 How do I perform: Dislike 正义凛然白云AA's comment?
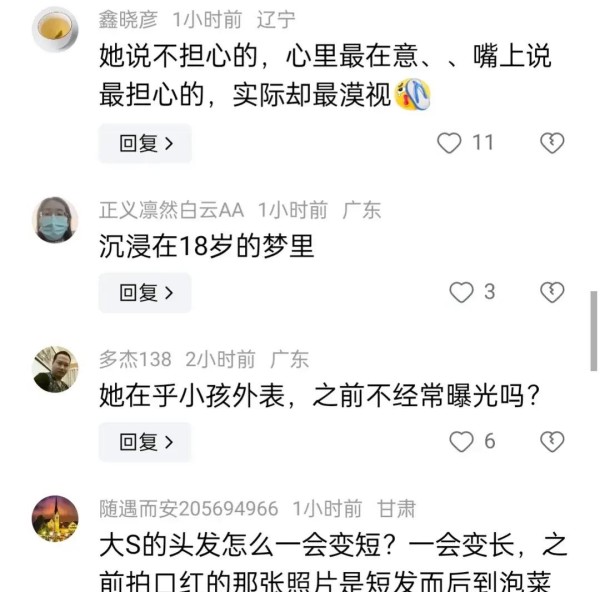[552, 292]
